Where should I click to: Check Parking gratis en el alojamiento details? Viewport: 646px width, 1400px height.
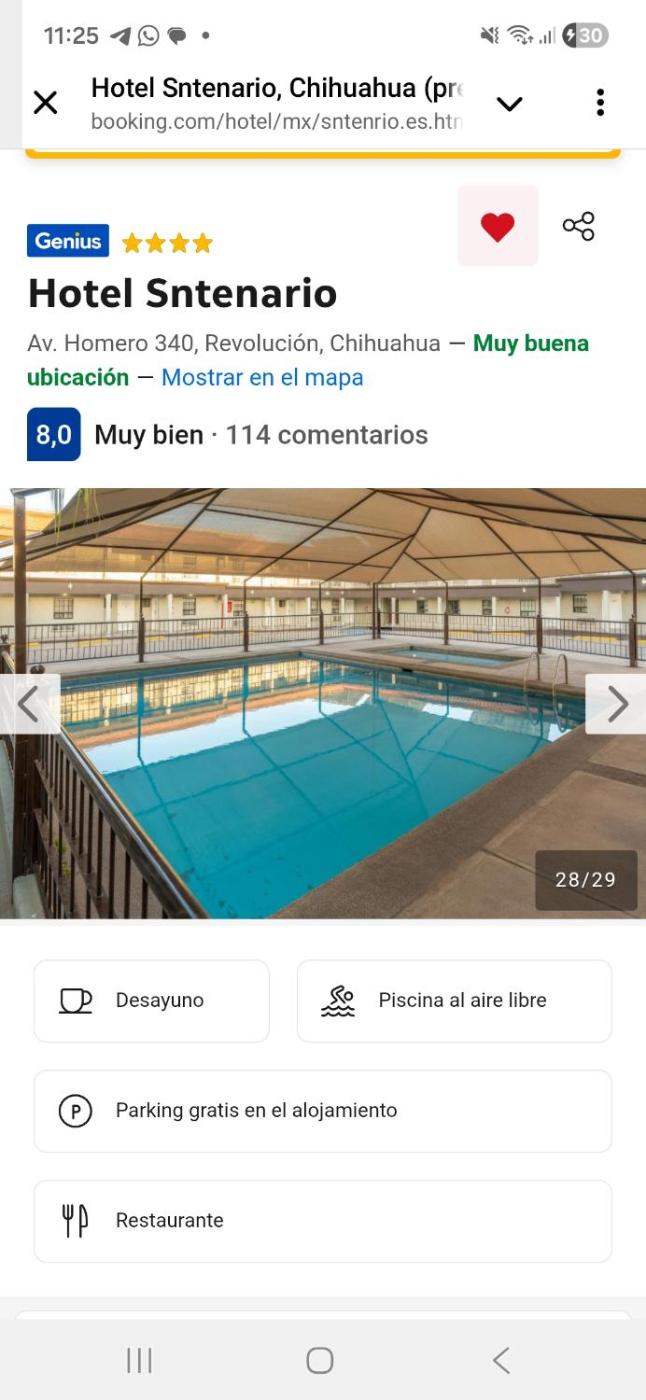tap(322, 1111)
